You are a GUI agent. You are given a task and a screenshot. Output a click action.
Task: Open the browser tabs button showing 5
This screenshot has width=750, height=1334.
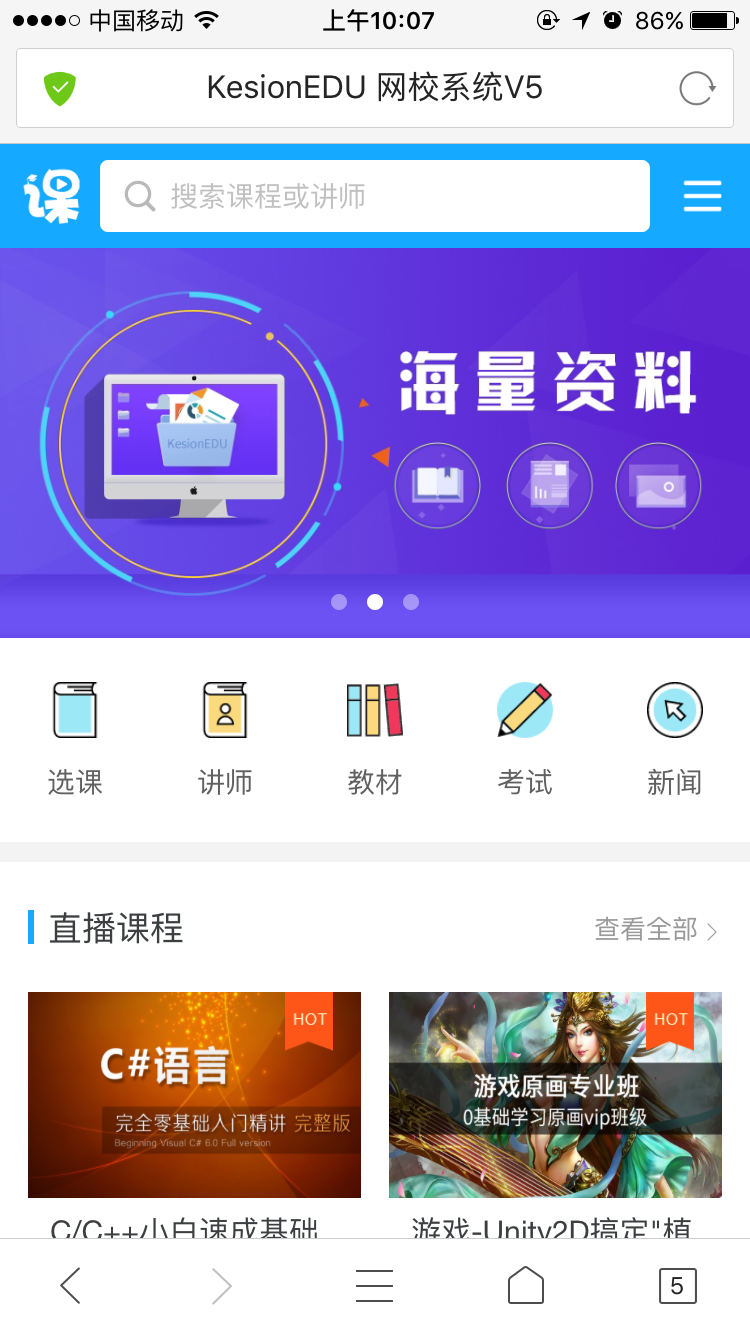click(676, 1286)
